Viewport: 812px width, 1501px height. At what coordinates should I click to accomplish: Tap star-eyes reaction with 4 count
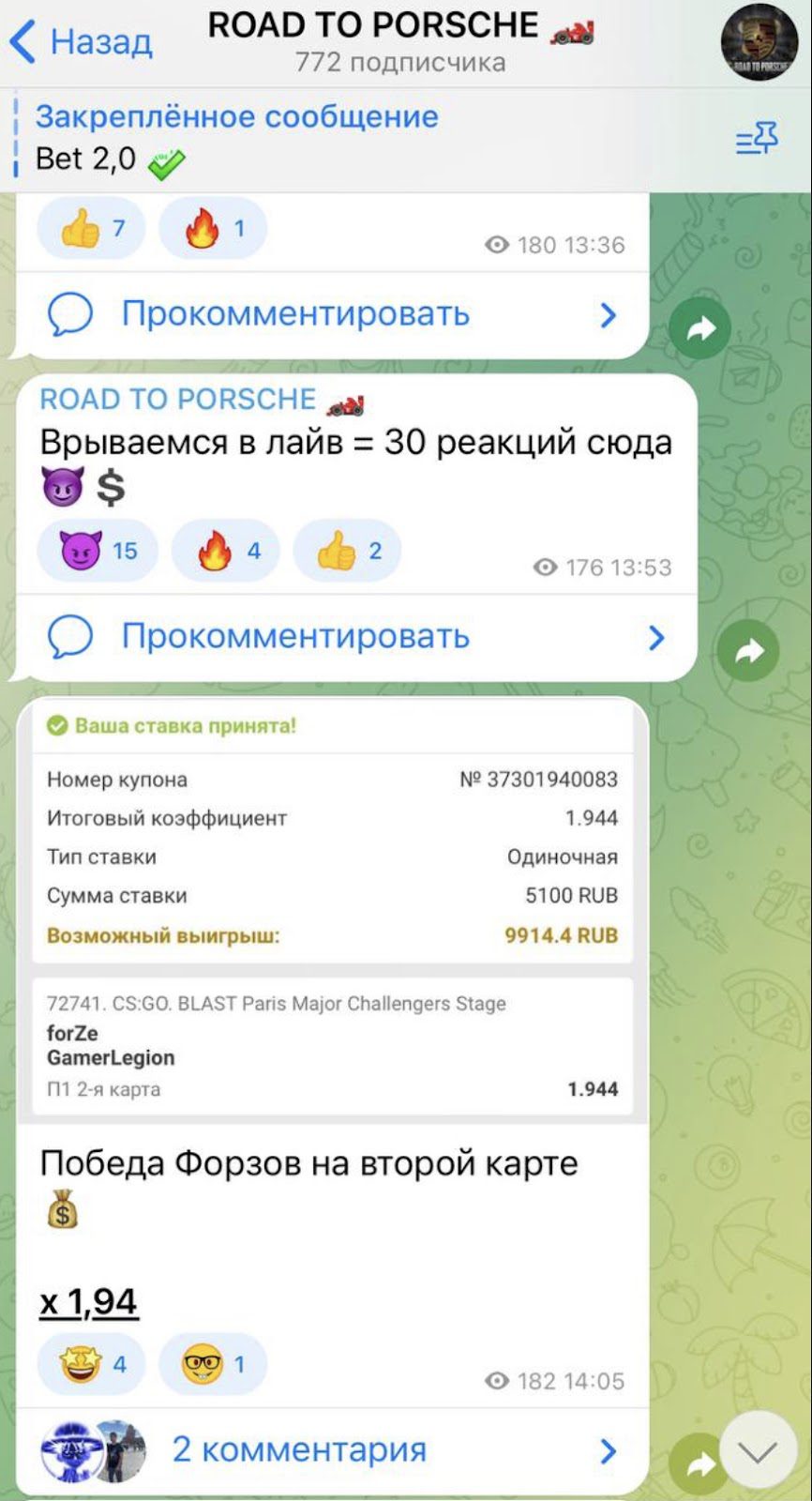92,1363
